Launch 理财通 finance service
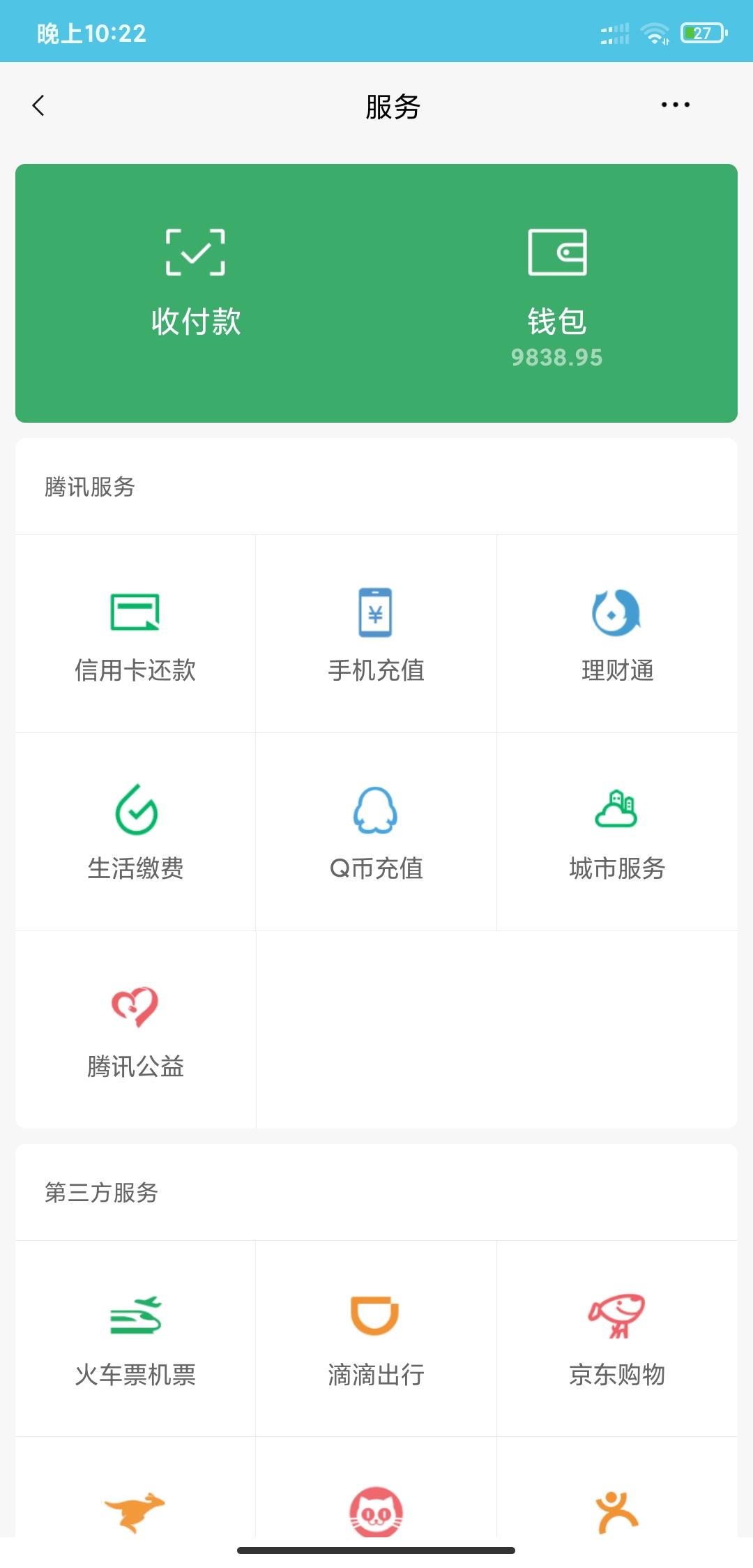This screenshot has width=753, height=1568. 617,633
